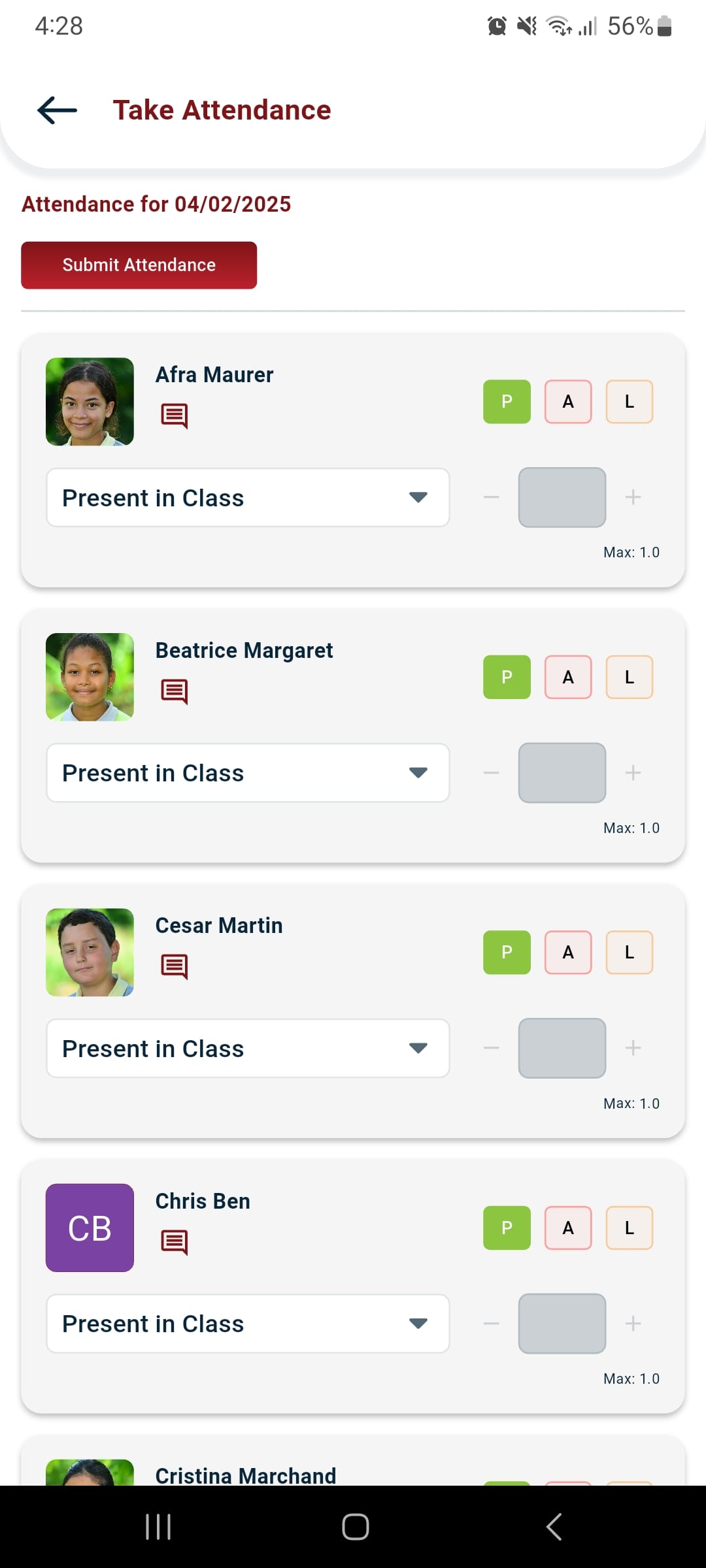Go back using the app bar arrow
Image resolution: width=706 pixels, height=1568 pixels.
[x=58, y=110]
